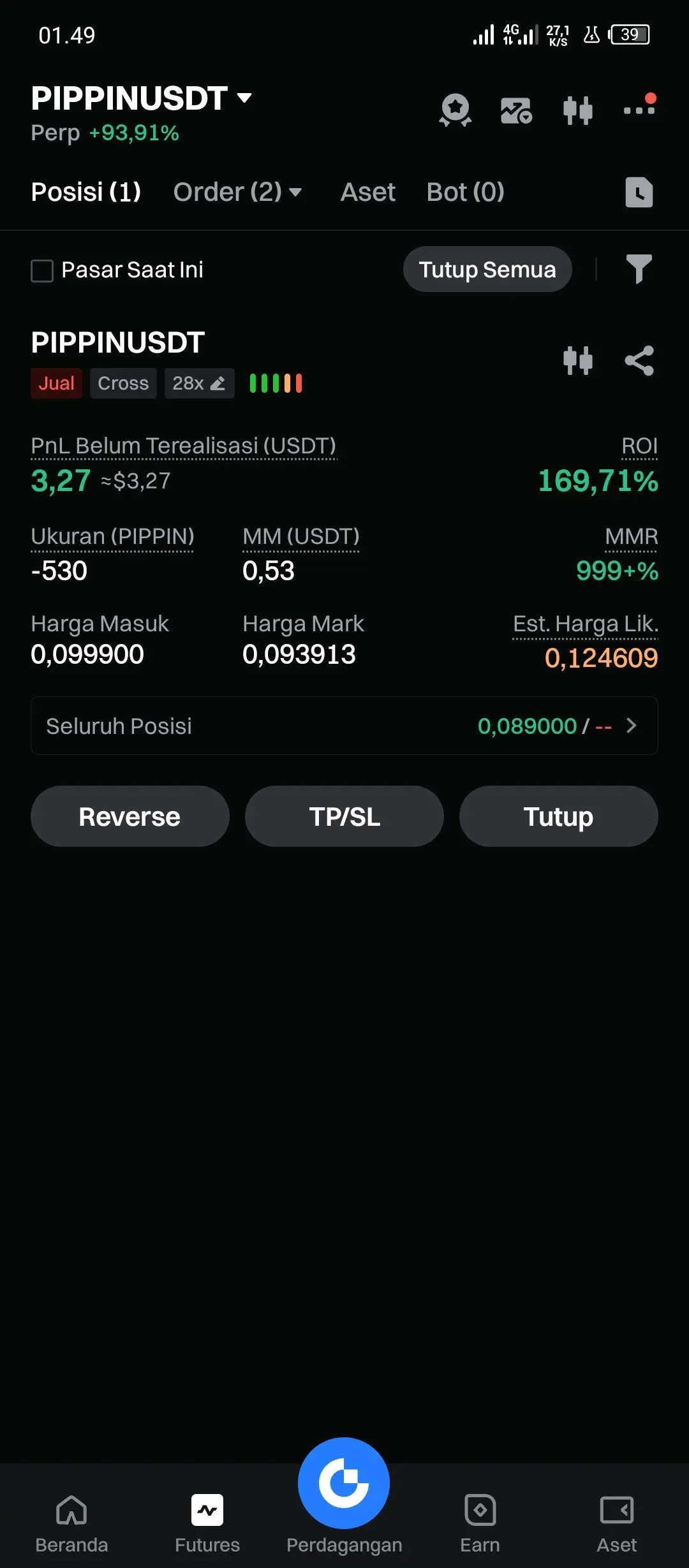Image resolution: width=689 pixels, height=1568 pixels.
Task: Switch to the Bot (0) tab
Action: 466,192
